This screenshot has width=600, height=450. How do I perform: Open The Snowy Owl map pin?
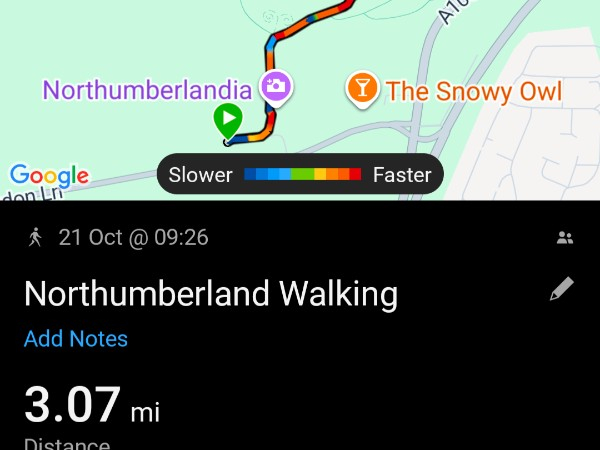coord(362,89)
